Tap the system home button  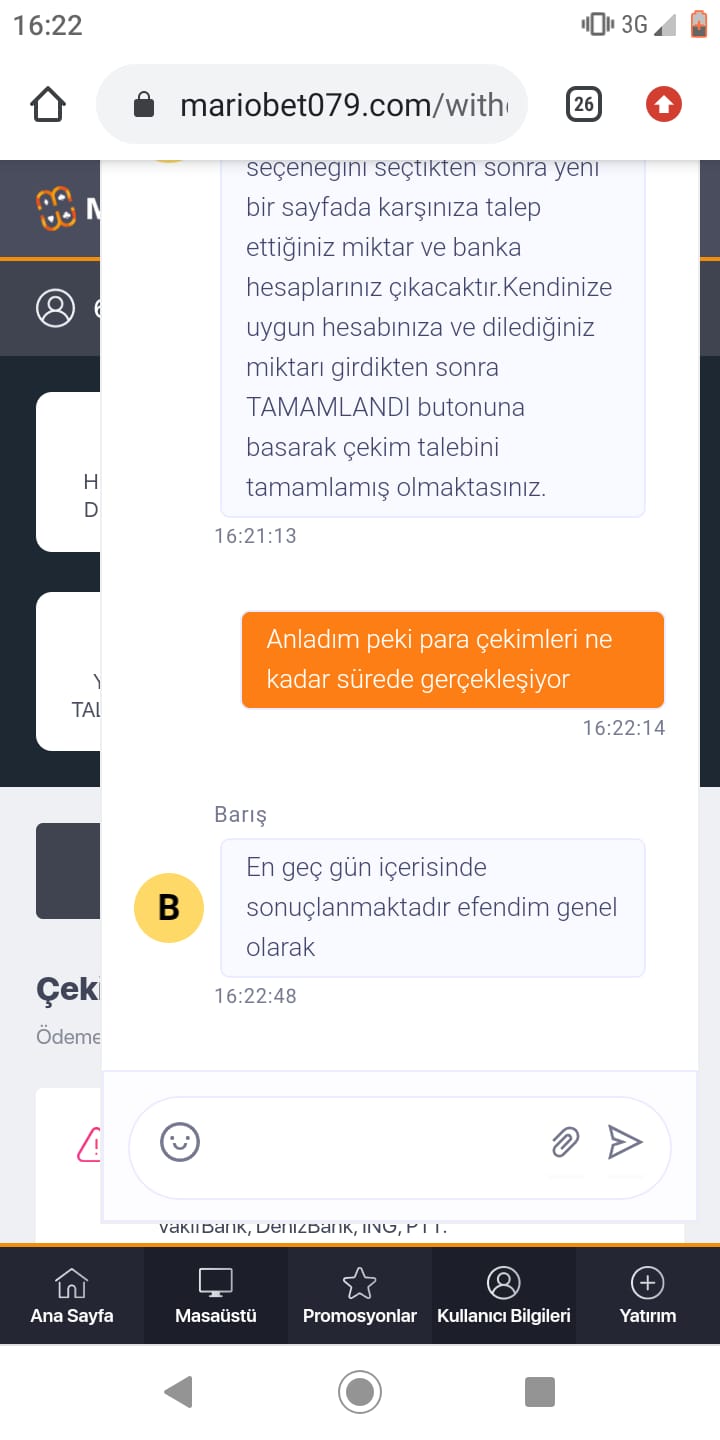click(360, 1392)
